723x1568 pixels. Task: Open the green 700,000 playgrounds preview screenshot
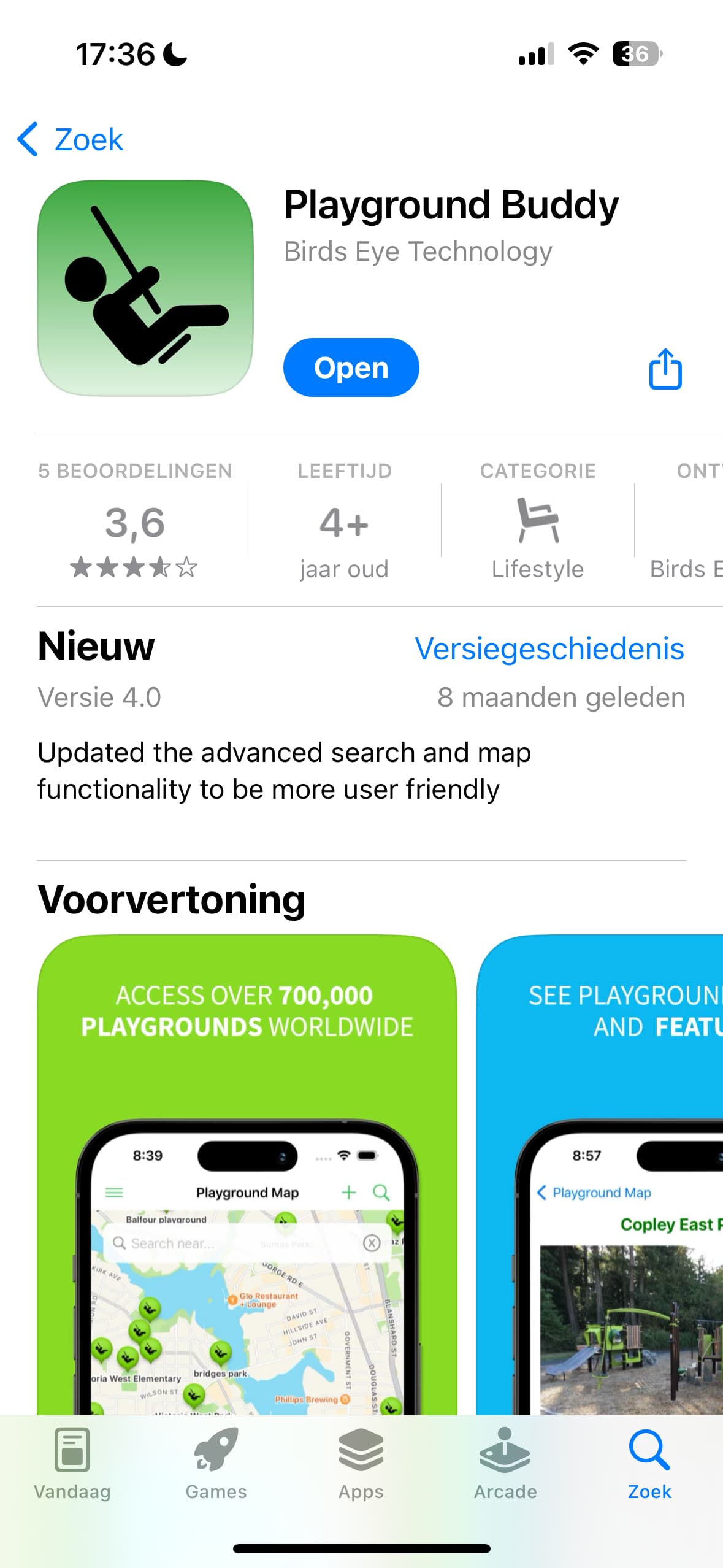[247, 1175]
